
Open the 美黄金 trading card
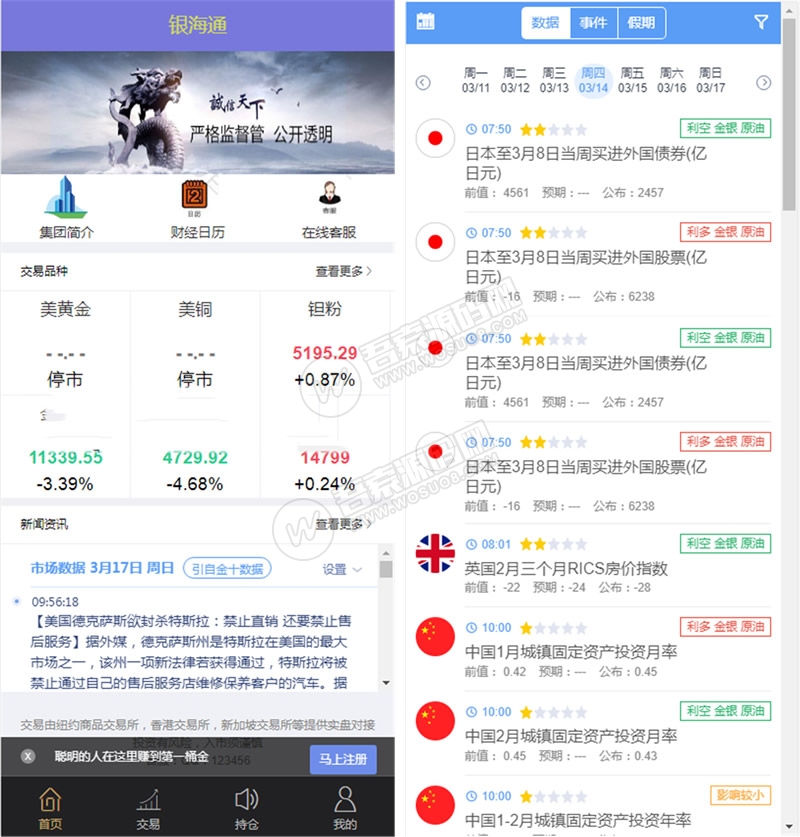(x=66, y=345)
